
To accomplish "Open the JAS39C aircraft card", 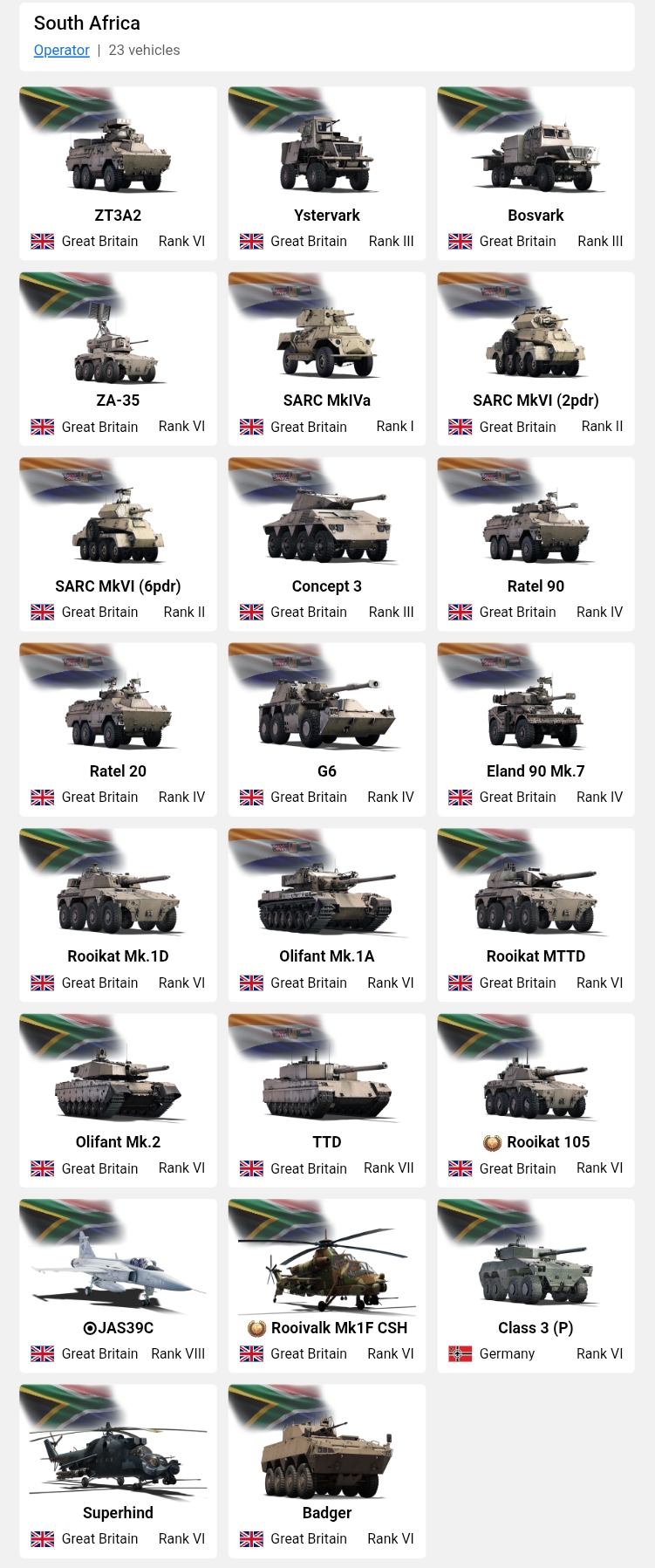I will pyautogui.click(x=118, y=1285).
